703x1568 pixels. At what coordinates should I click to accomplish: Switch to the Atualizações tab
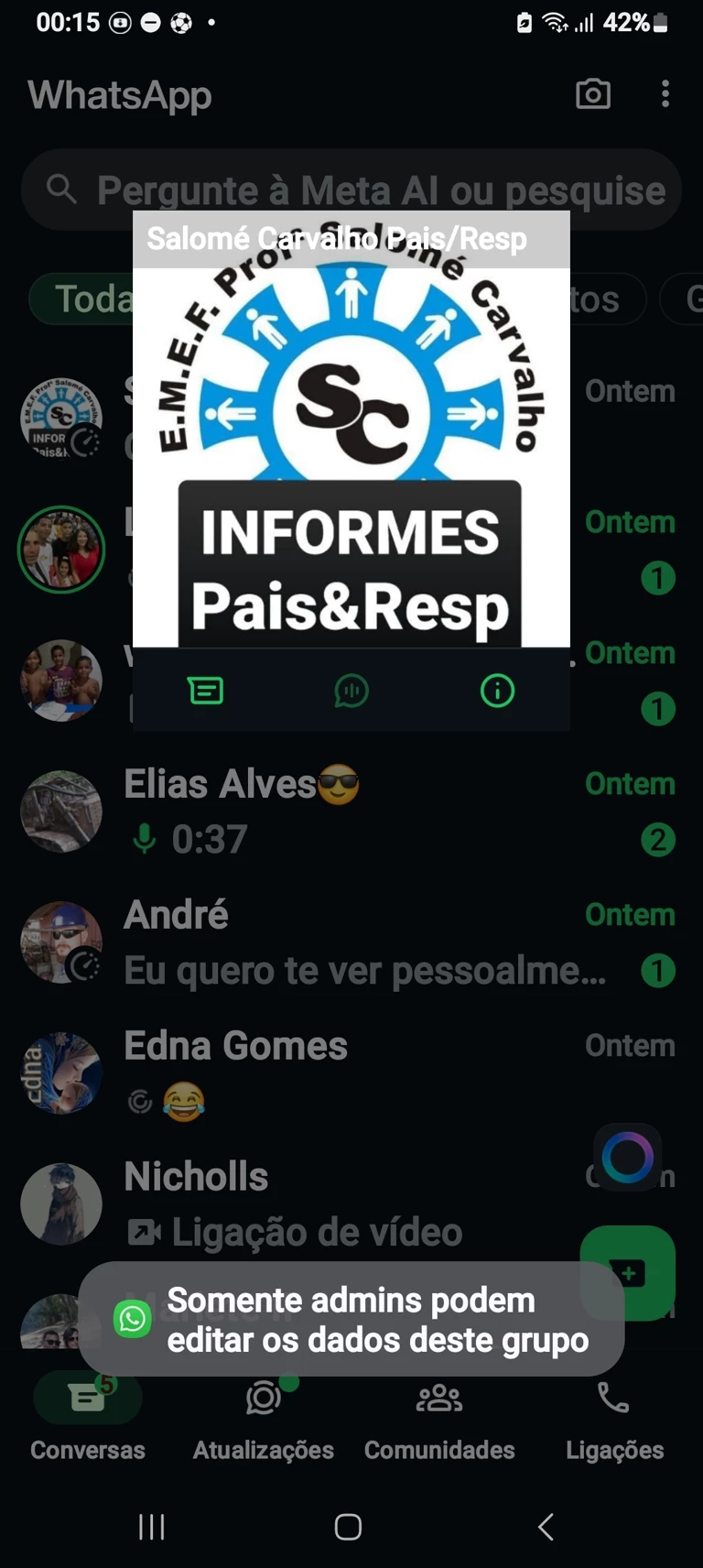point(264,1418)
